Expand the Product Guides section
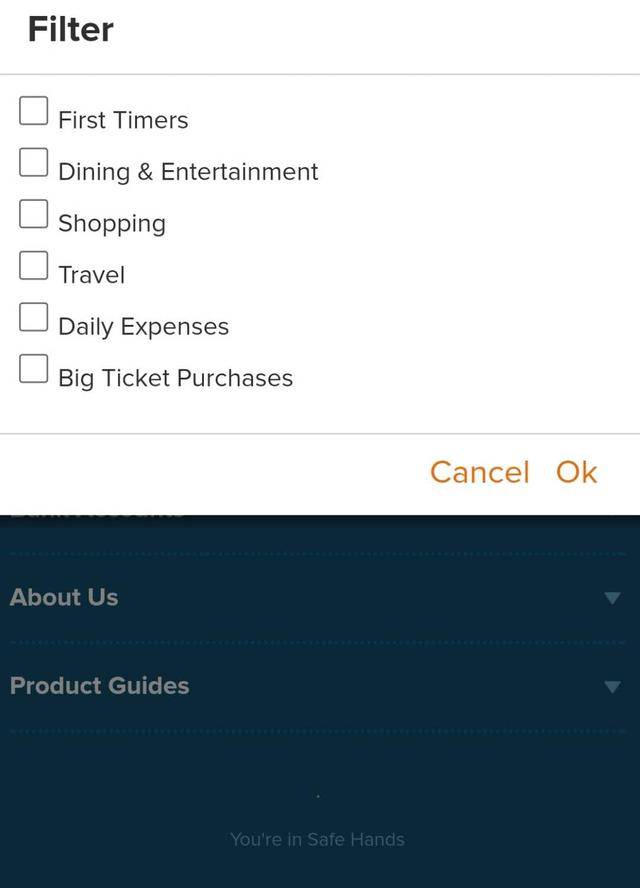Screen dimensions: 640x888 click(x=612, y=686)
